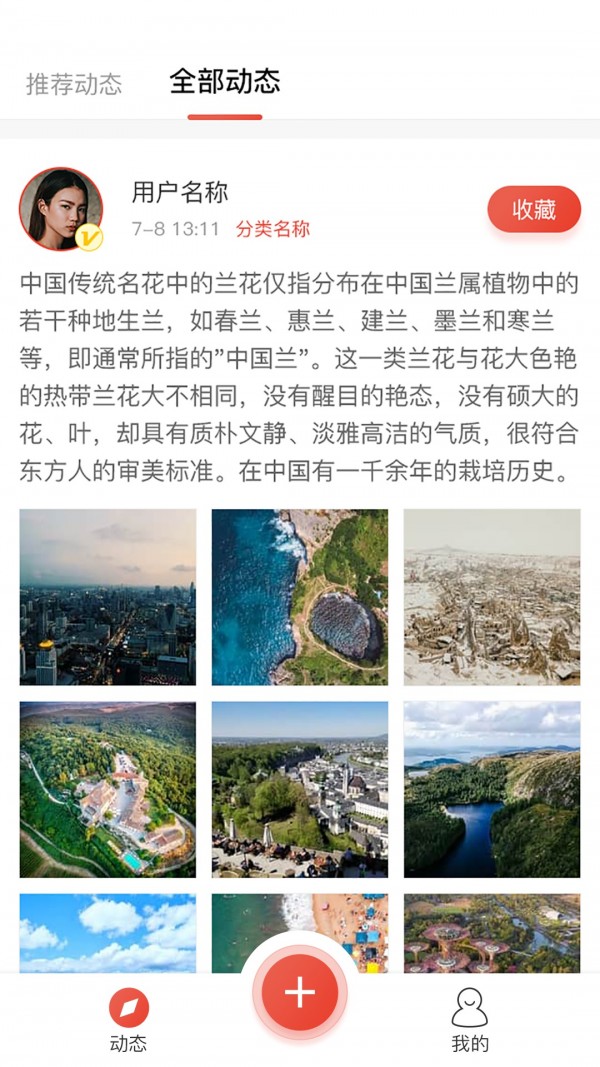Screen dimensions: 600x1067
Task: Open the poster's profile avatar
Action: click(61, 209)
